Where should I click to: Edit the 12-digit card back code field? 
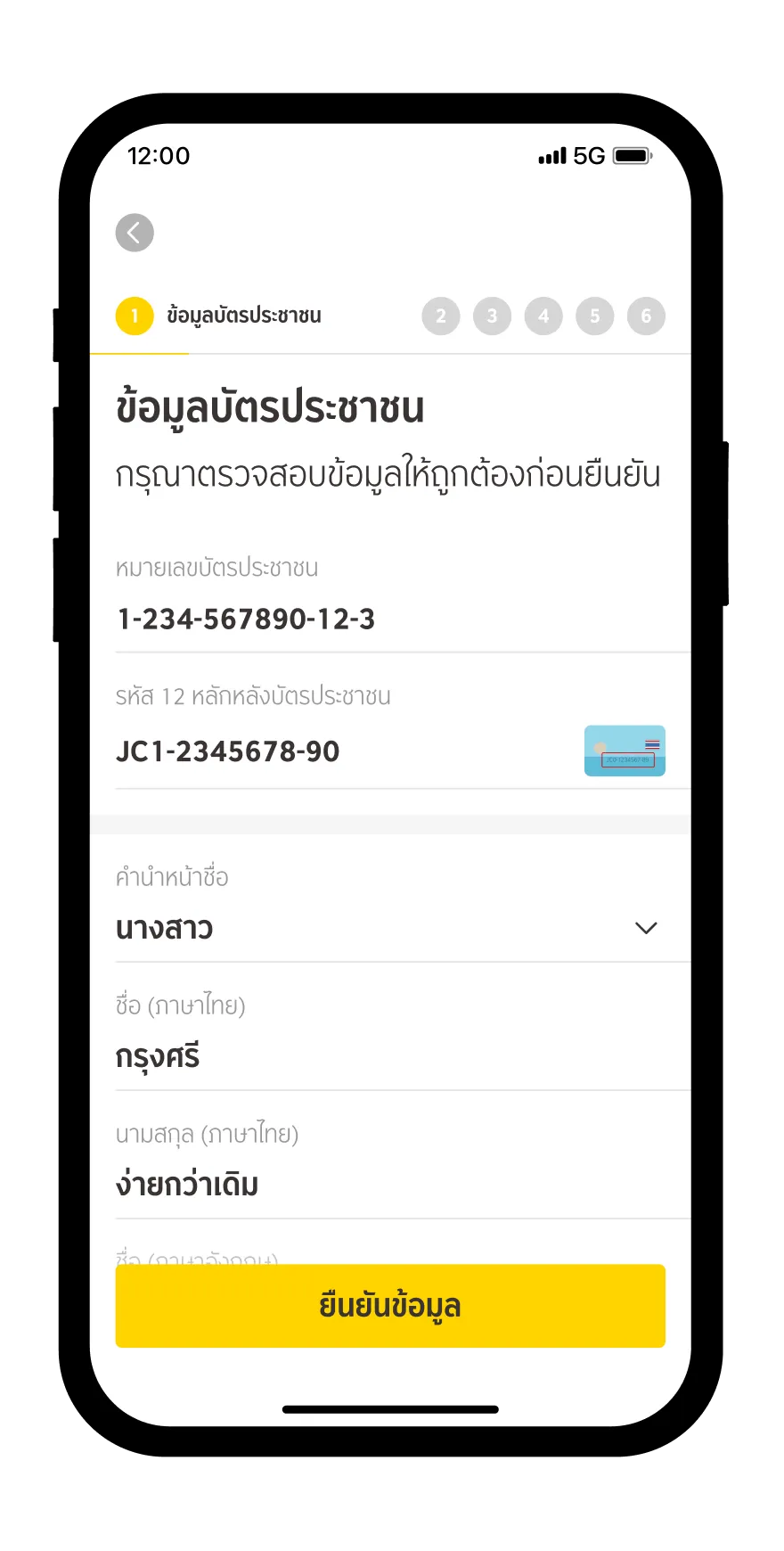(x=339, y=751)
